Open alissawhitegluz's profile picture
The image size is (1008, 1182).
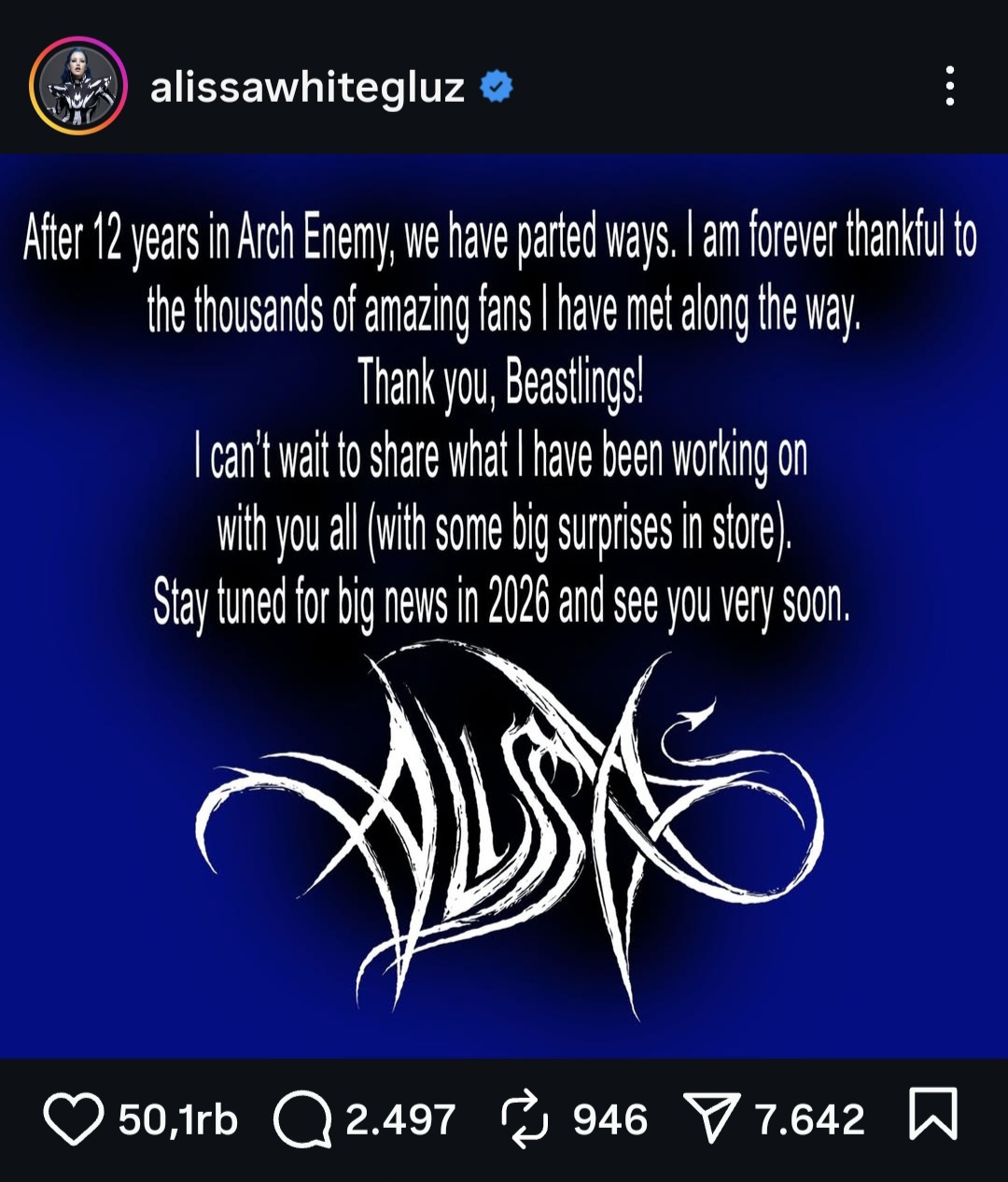coord(78,88)
